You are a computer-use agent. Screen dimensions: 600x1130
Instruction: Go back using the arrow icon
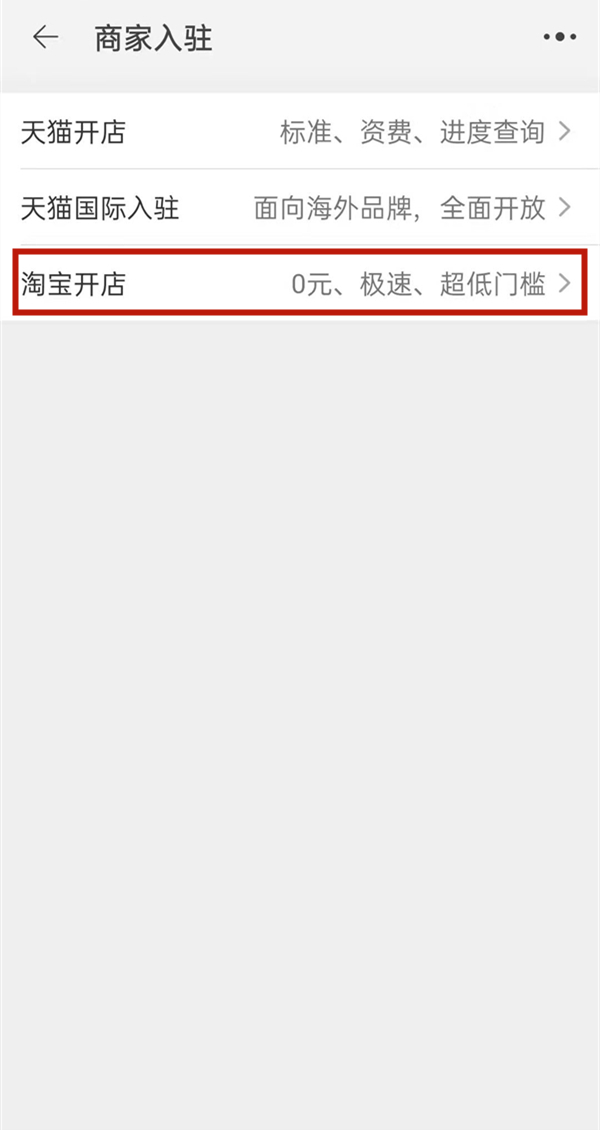click(x=45, y=38)
